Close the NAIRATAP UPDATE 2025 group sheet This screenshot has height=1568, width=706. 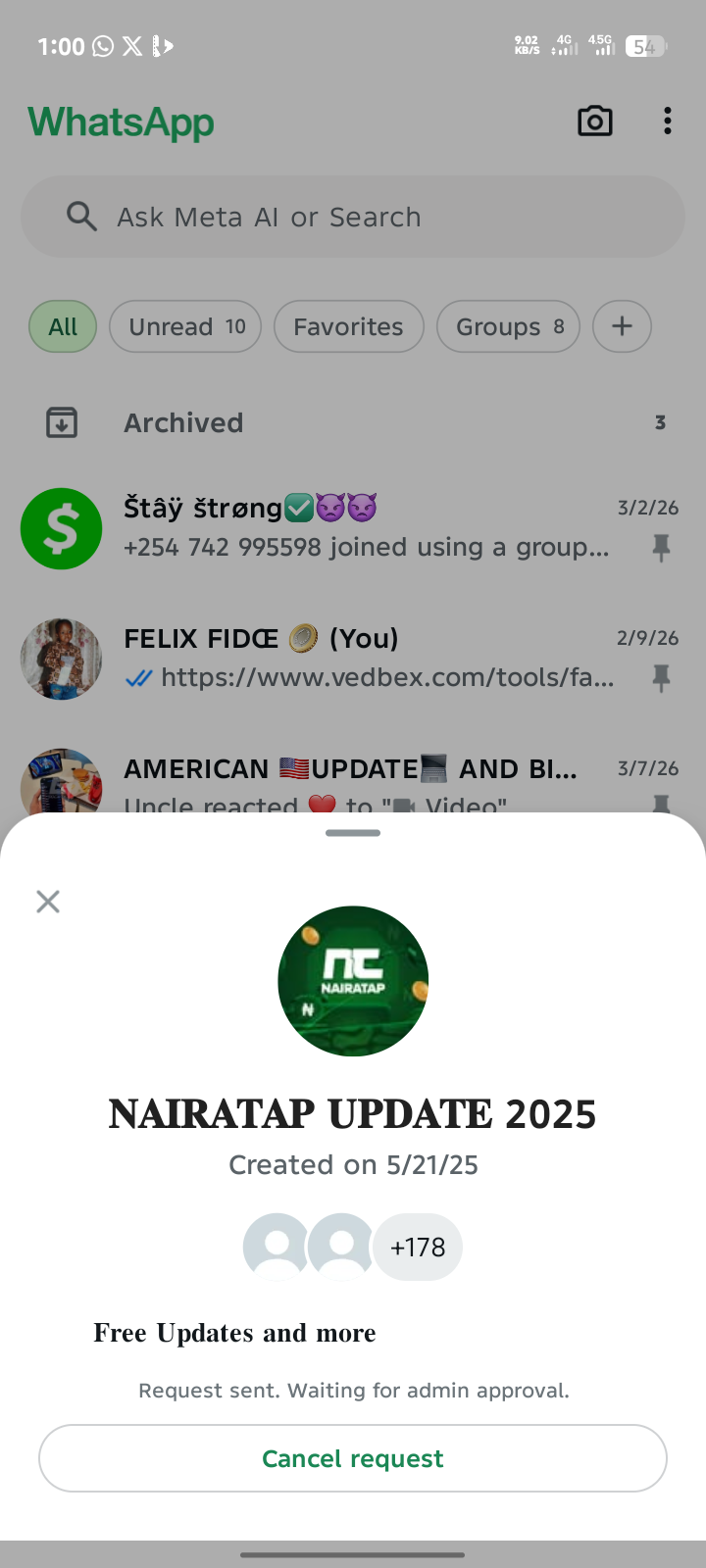point(48,902)
